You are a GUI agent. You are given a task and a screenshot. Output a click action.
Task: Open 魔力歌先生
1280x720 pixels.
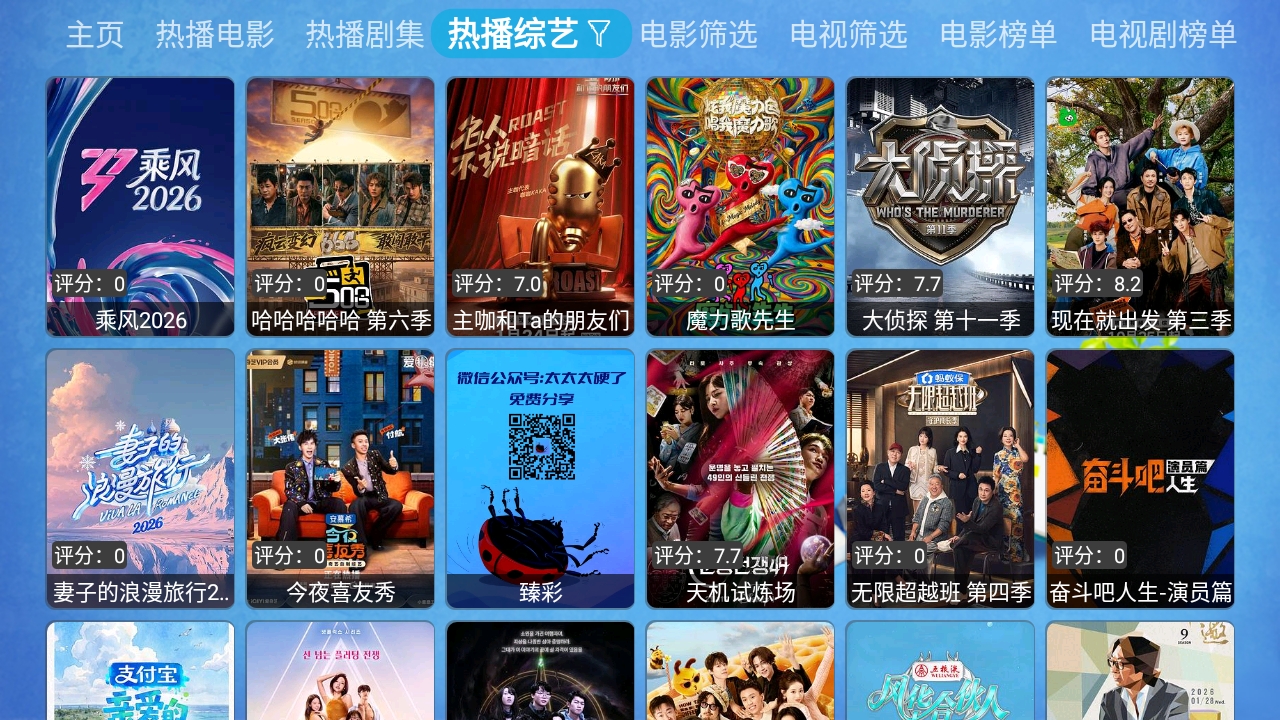coord(740,206)
